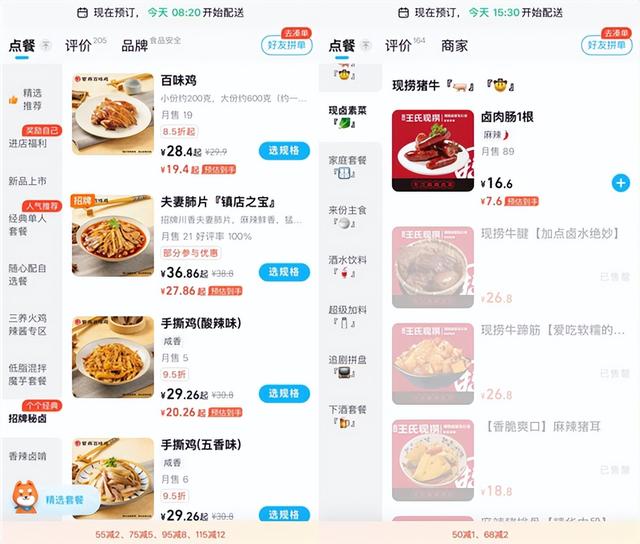The image size is (640, 544).
Task: Open the 进店福利 category
Action: tap(28, 144)
